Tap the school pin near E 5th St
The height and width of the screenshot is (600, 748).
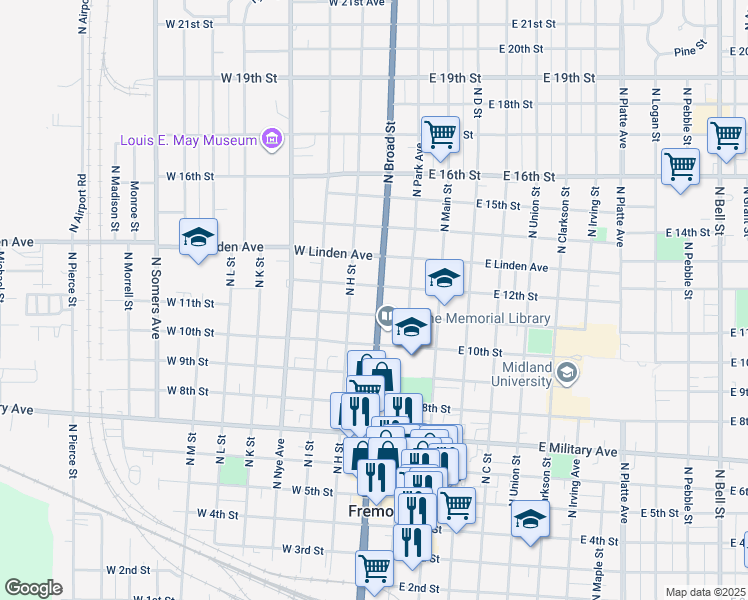tap(530, 520)
